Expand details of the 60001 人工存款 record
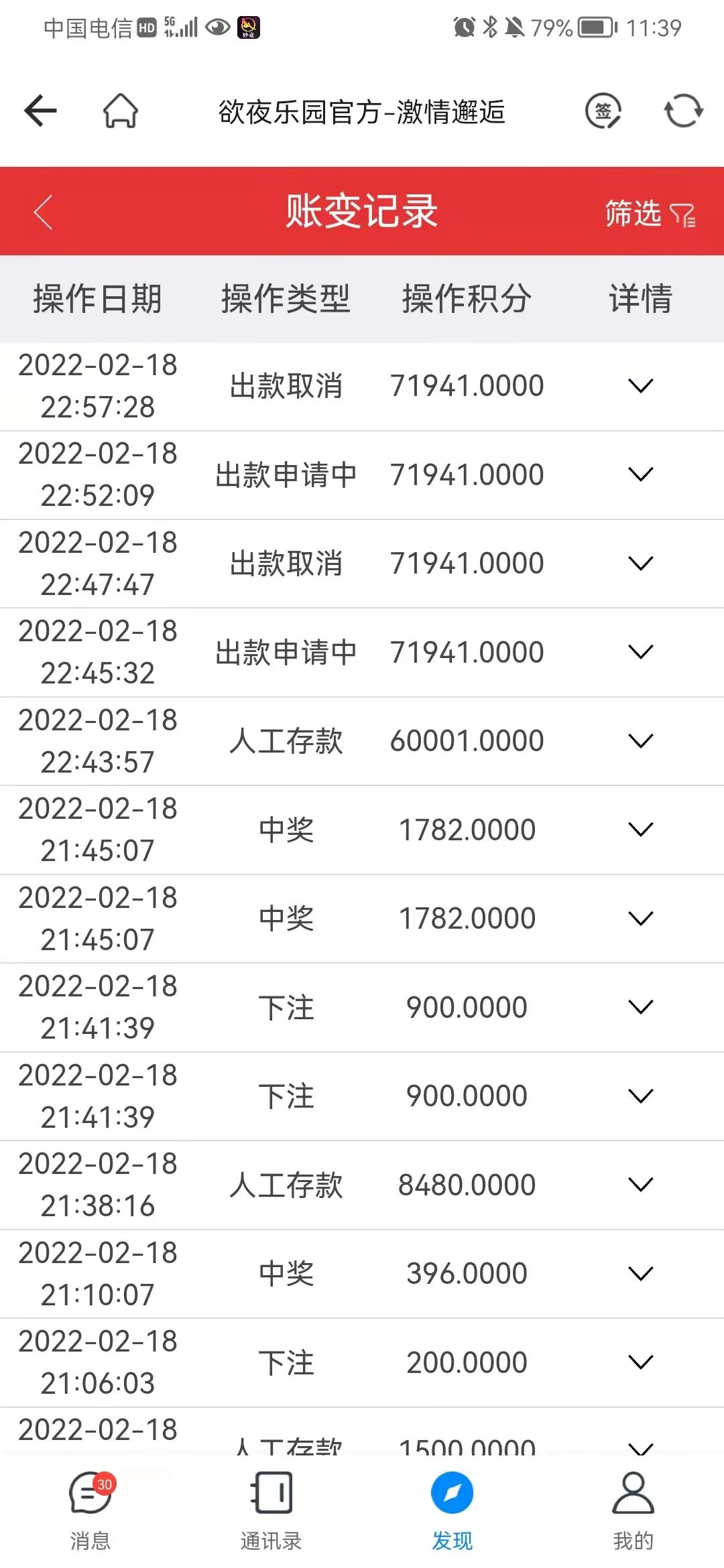The width and height of the screenshot is (724, 1568). pyautogui.click(x=640, y=740)
